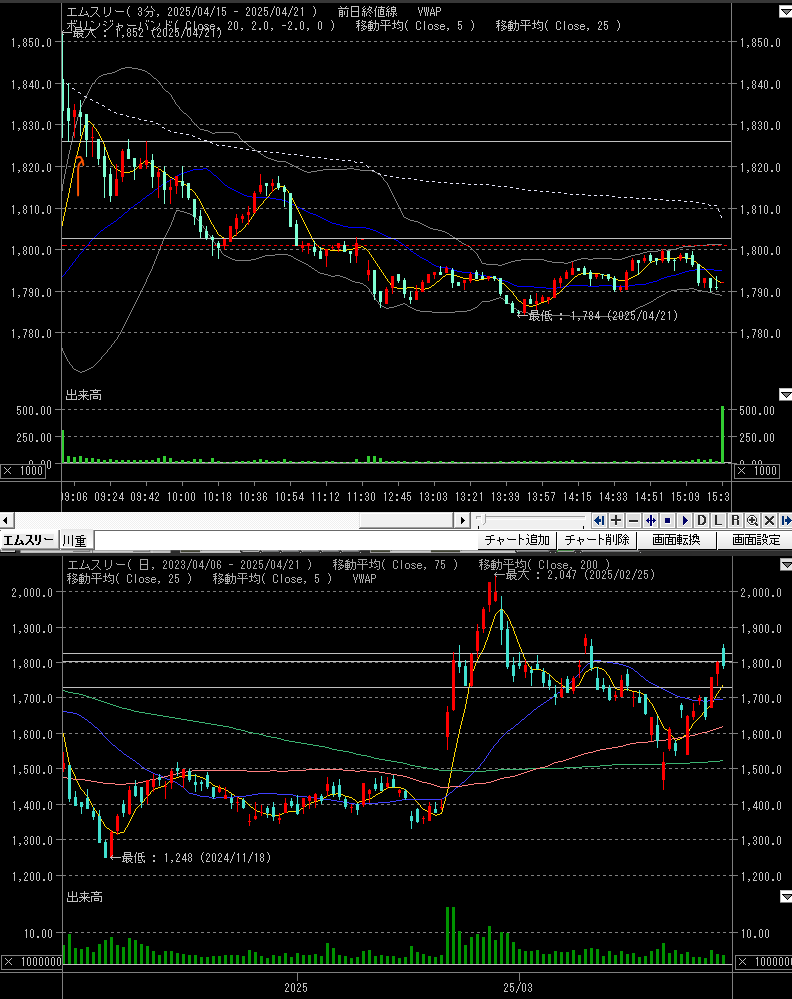Select the D toolbar button
Viewport: 792px width, 999px height.
pyautogui.click(x=702, y=521)
